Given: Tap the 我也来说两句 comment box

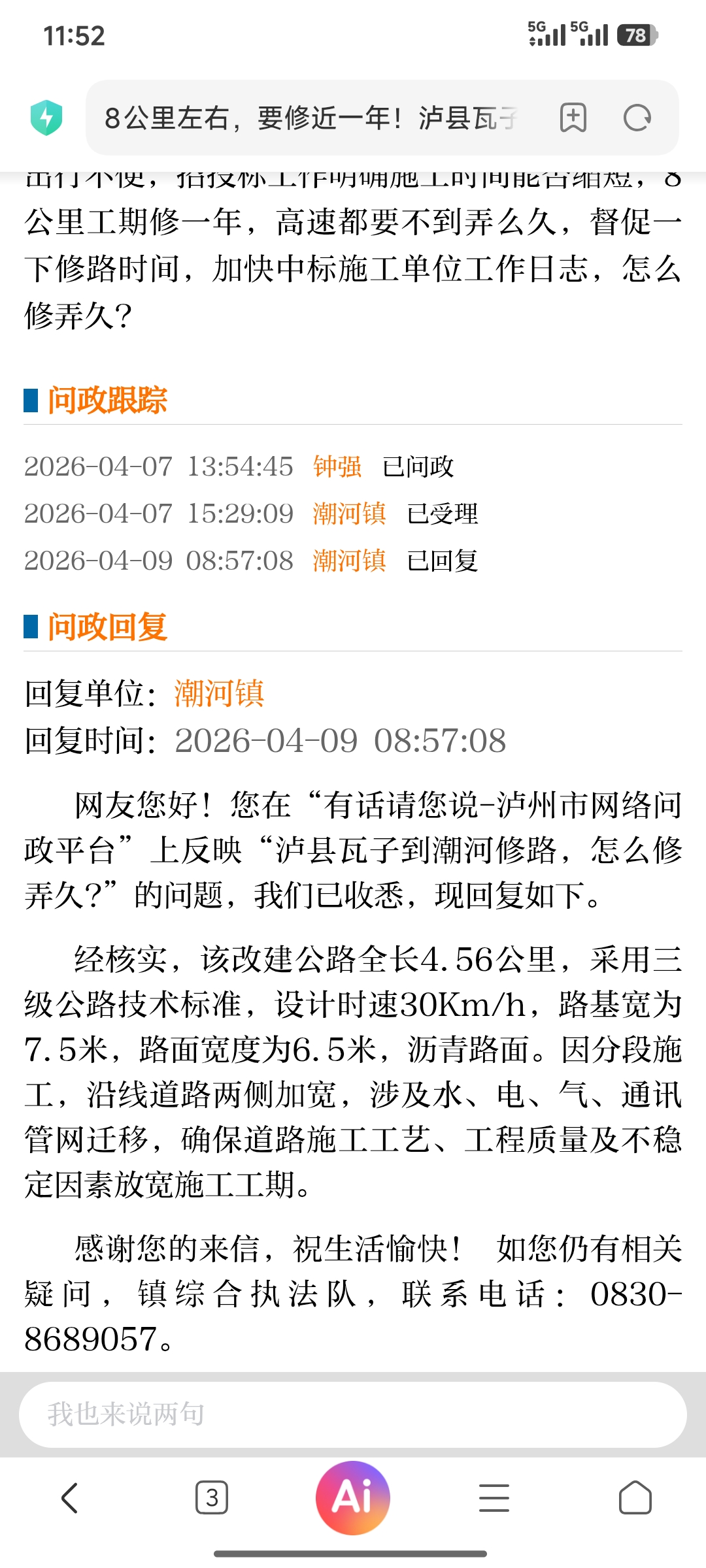Looking at the screenshot, I should coord(353,1414).
